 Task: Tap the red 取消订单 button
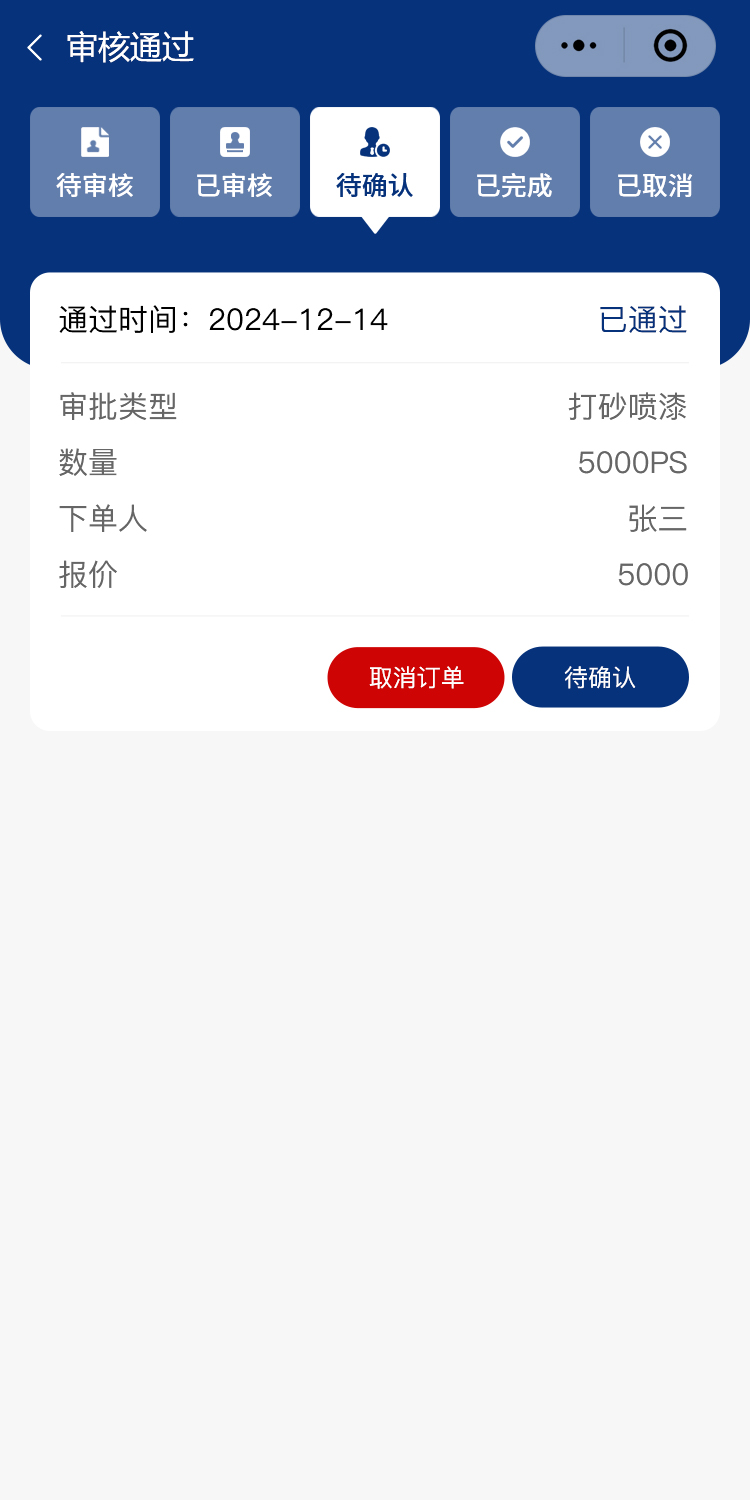pyautogui.click(x=416, y=677)
